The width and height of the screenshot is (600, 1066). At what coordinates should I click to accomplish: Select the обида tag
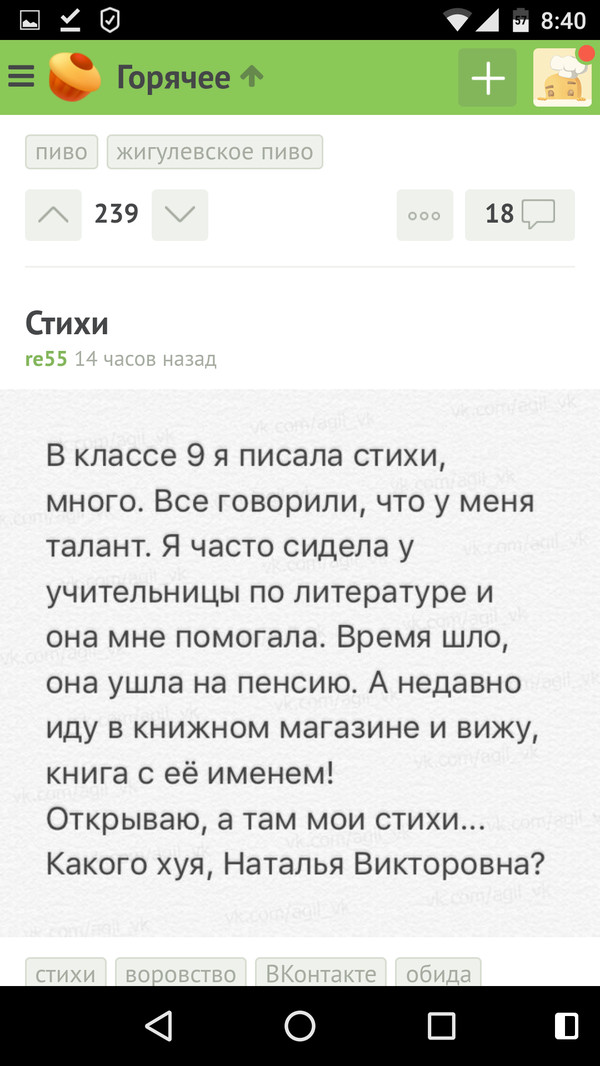pos(438,973)
